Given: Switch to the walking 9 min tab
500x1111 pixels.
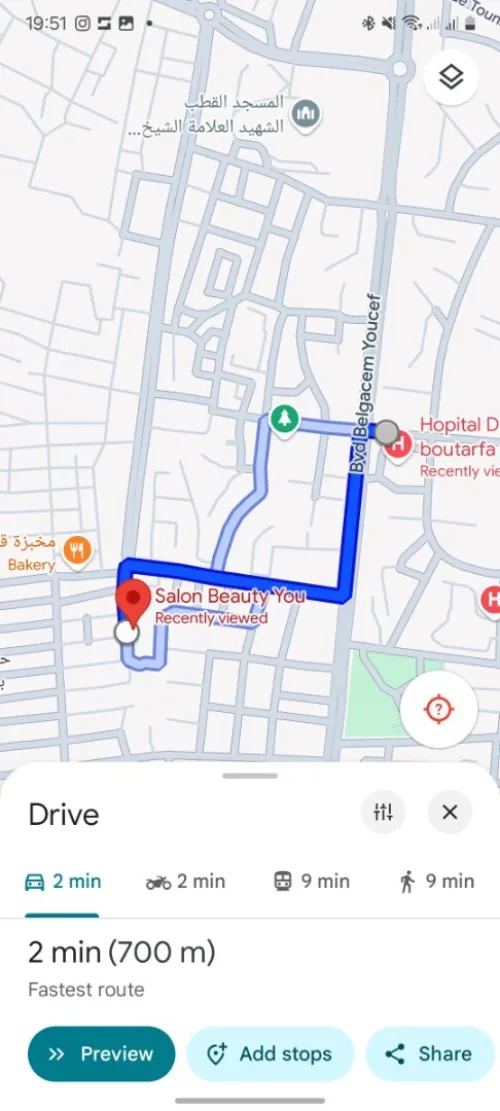Looking at the screenshot, I should pyautogui.click(x=436, y=882).
